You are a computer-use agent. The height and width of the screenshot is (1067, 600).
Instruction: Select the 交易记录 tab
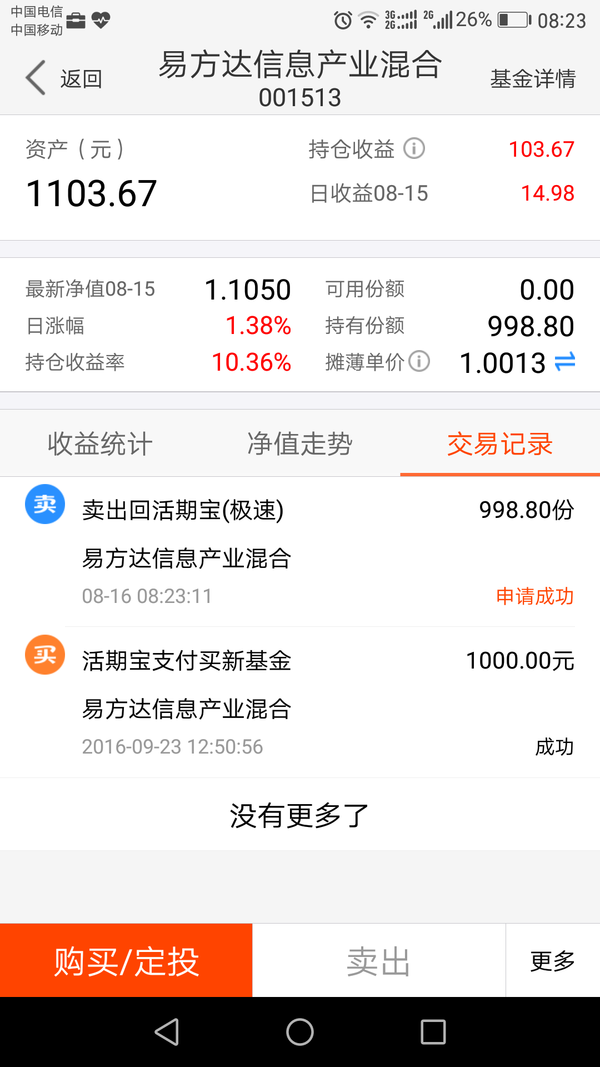pos(500,444)
